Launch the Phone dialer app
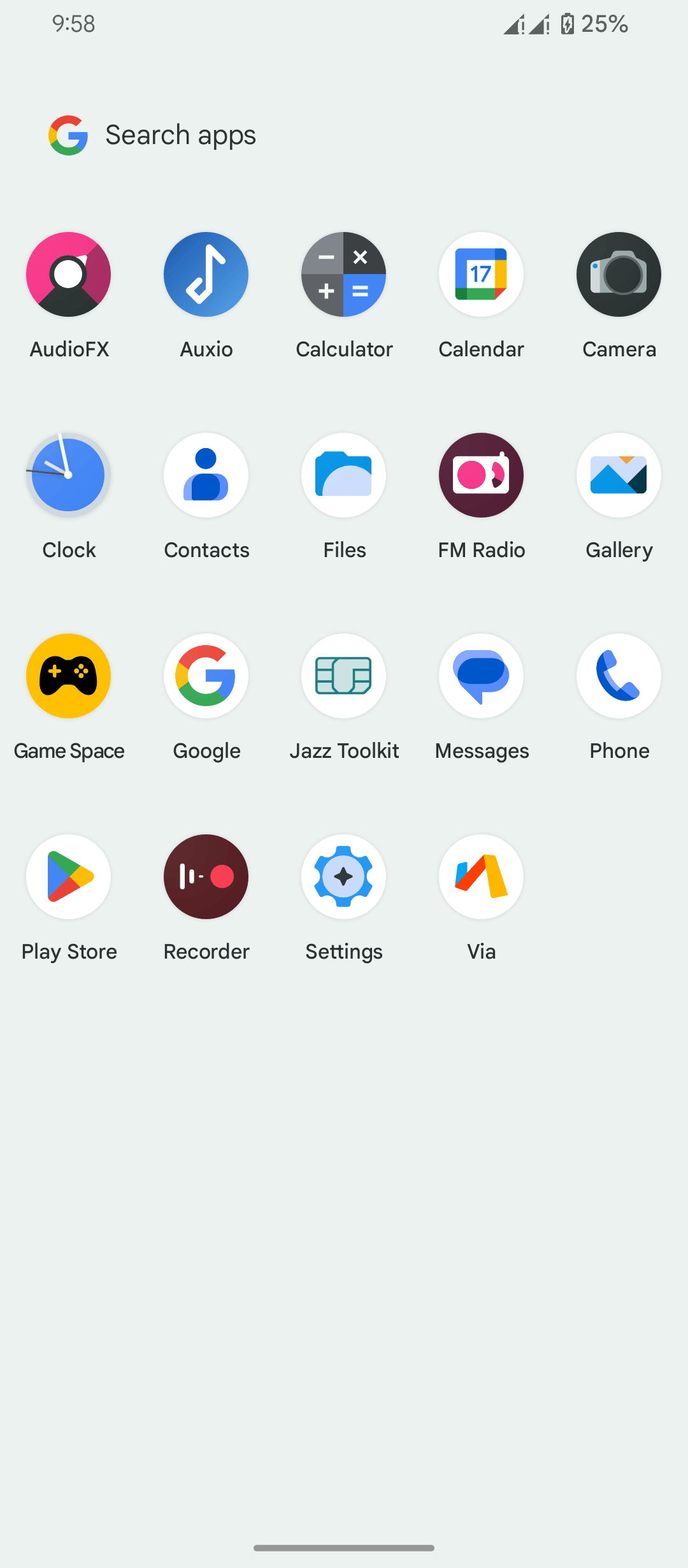Viewport: 688px width, 1568px height. click(619, 676)
